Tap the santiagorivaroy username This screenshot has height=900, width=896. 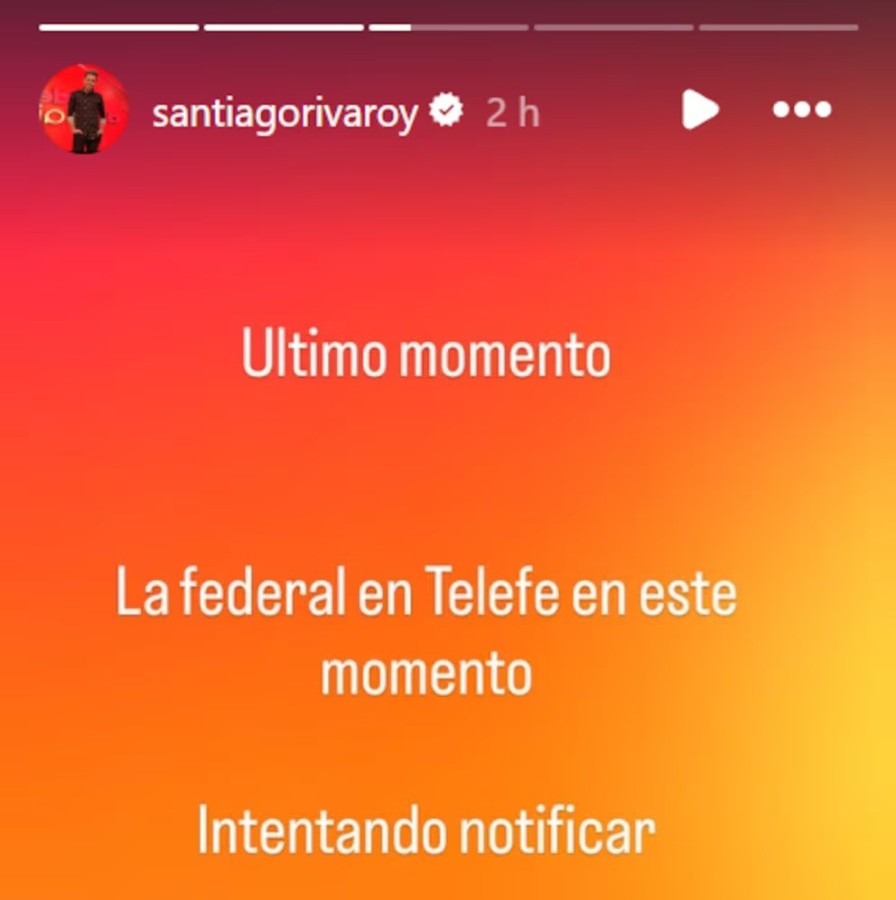click(x=284, y=114)
